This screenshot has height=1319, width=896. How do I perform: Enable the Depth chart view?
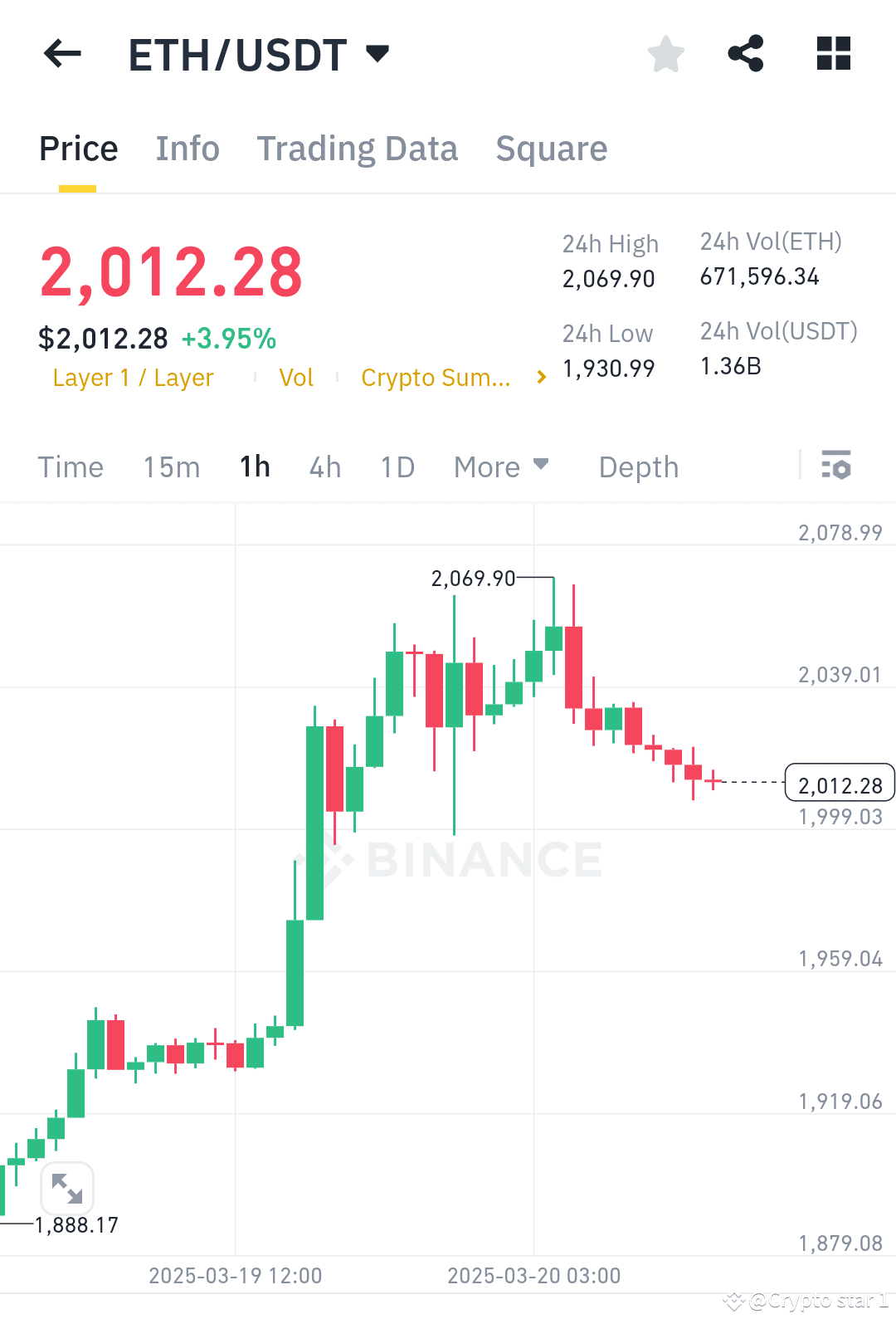pos(638,467)
